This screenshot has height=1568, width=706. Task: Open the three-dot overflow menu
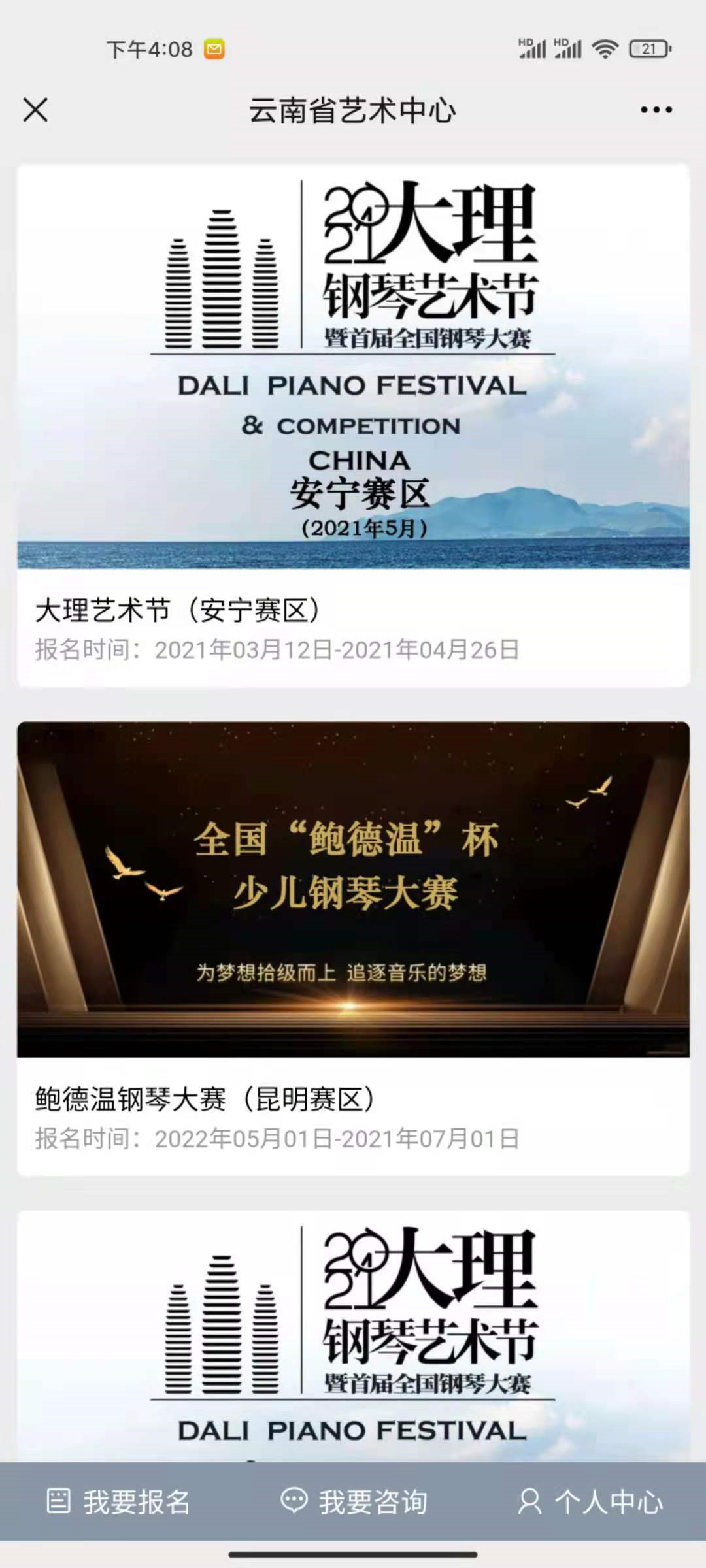coord(656,110)
